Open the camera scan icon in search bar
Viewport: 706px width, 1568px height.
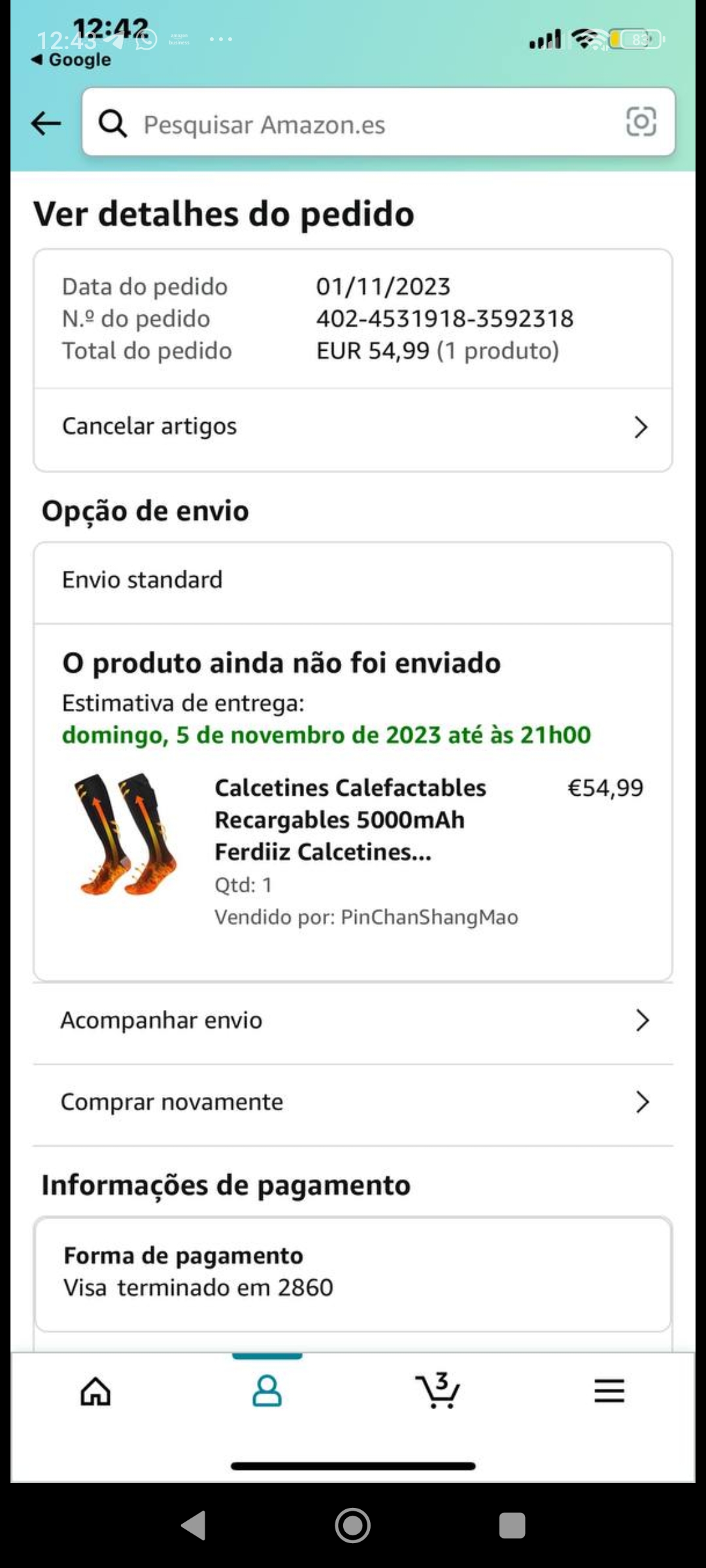tap(641, 122)
